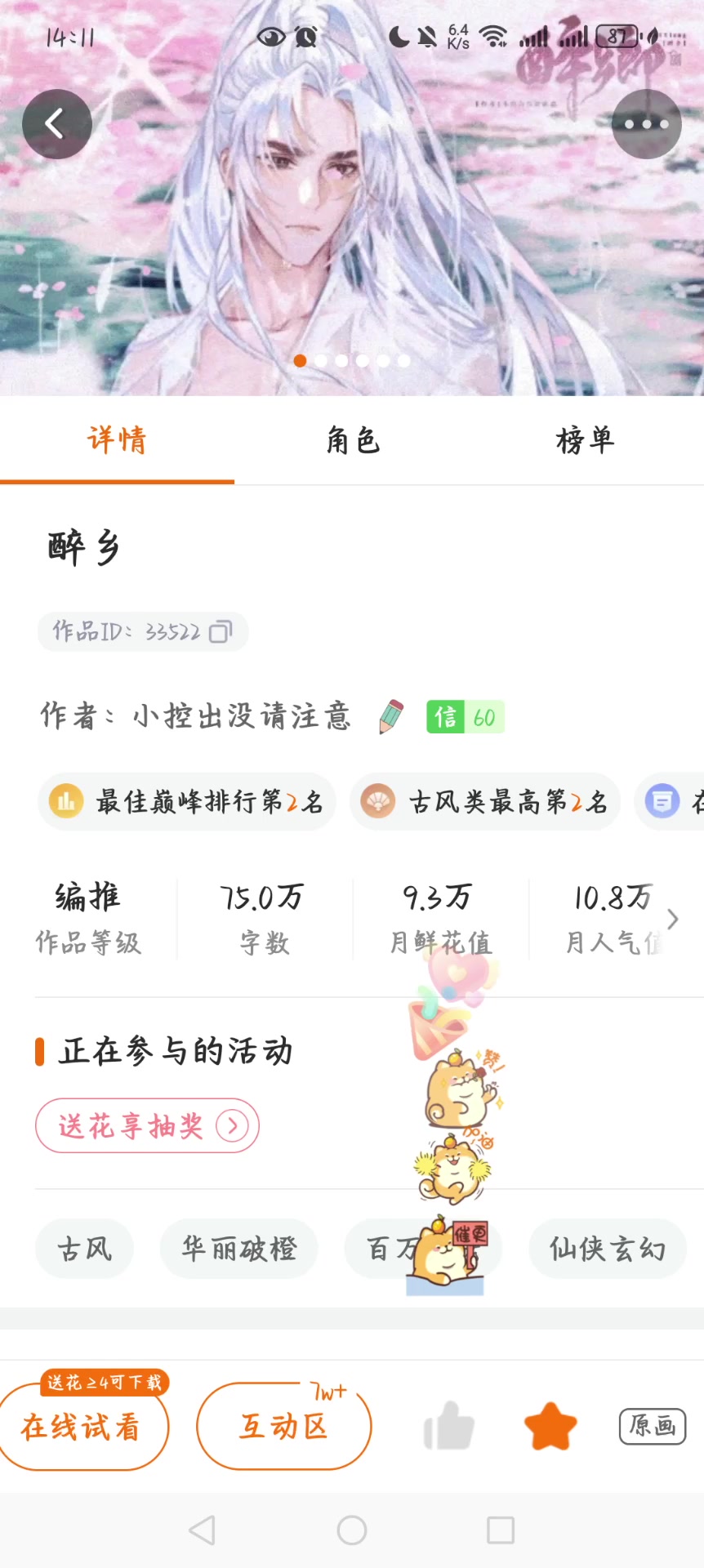
Task: Like this work with thumbs-up
Action: point(449,1428)
